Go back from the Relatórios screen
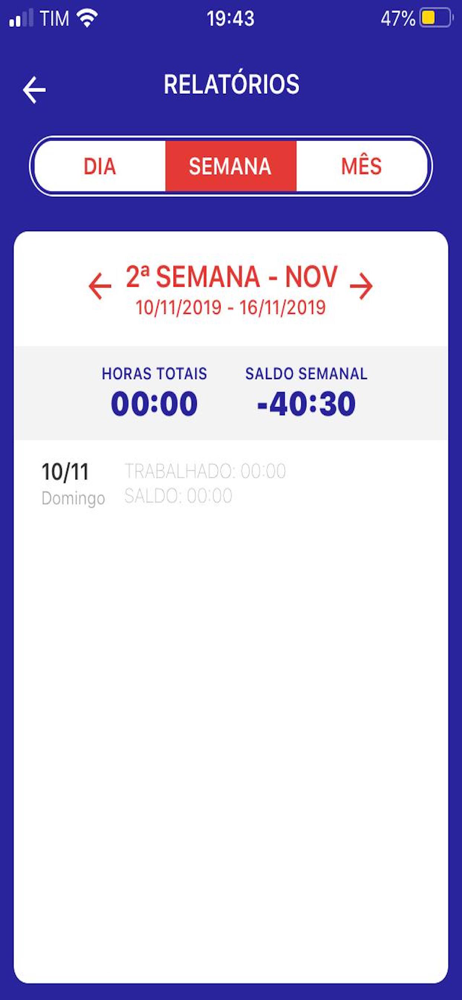Viewport: 462px width, 1000px height. point(34,90)
